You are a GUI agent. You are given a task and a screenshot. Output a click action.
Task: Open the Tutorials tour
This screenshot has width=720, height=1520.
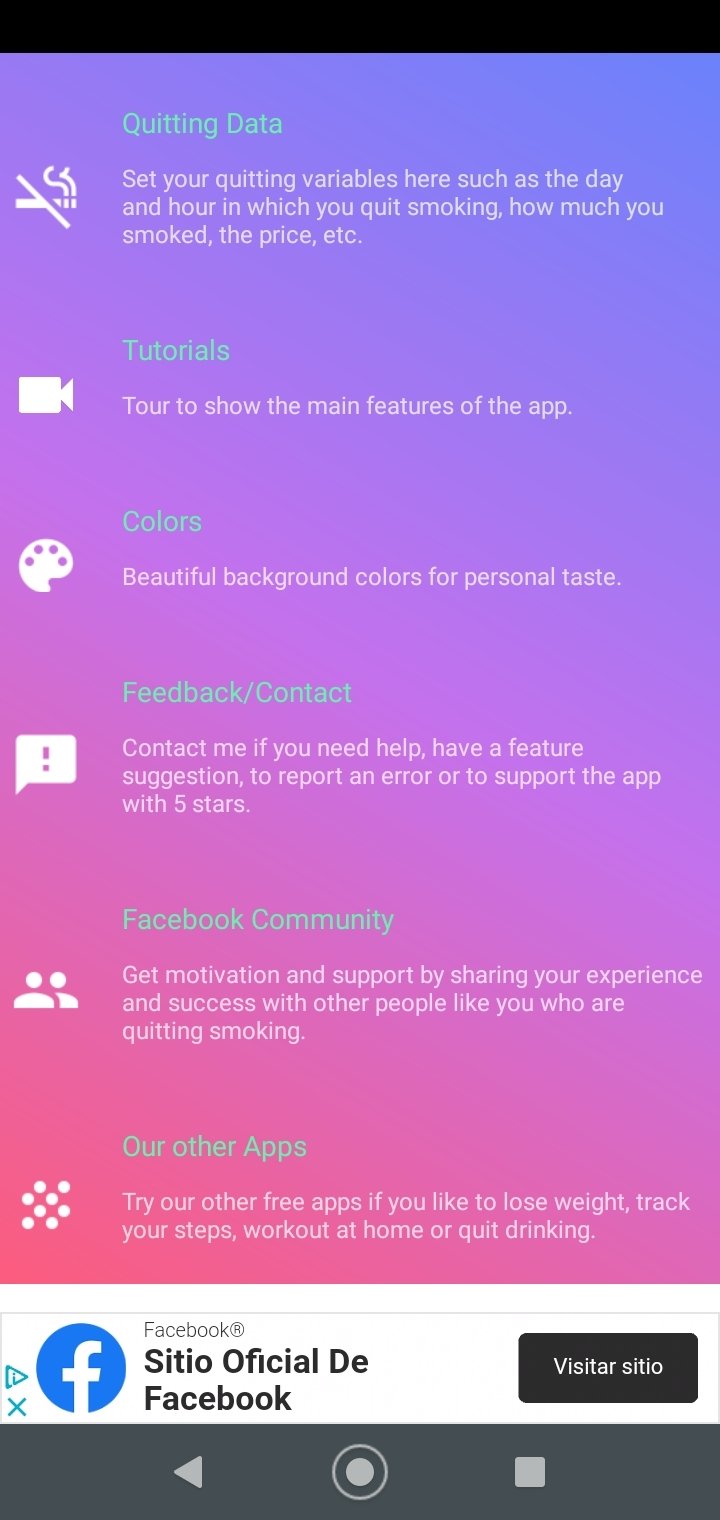click(360, 379)
